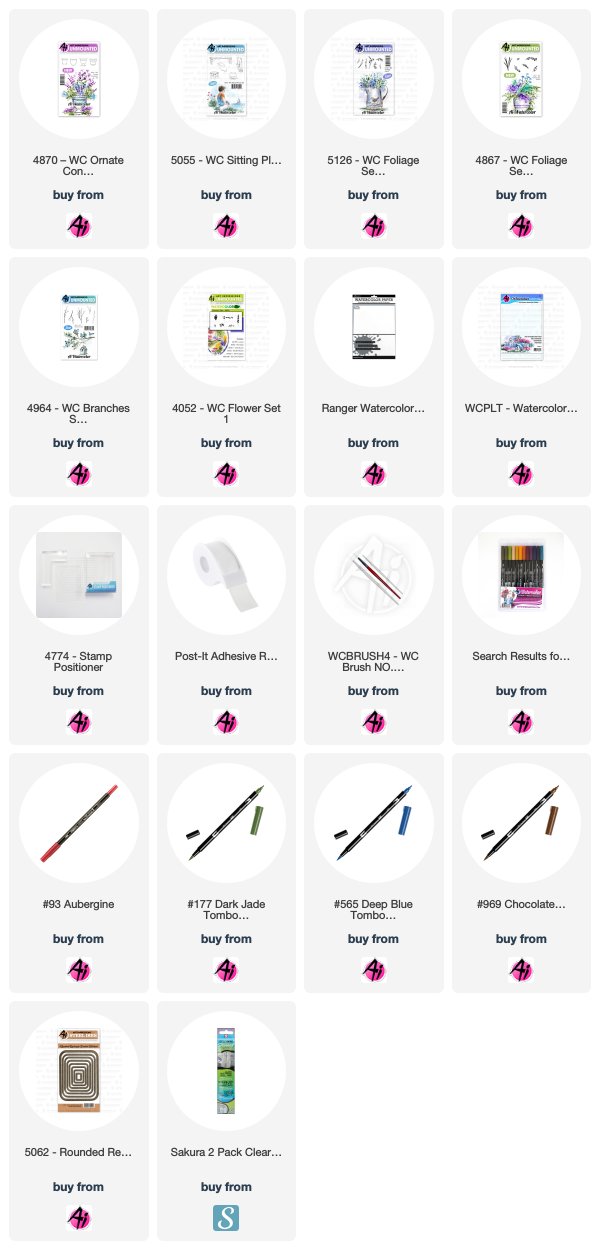Select the #565 Deep Blue Tombow marker

pos(375,873)
